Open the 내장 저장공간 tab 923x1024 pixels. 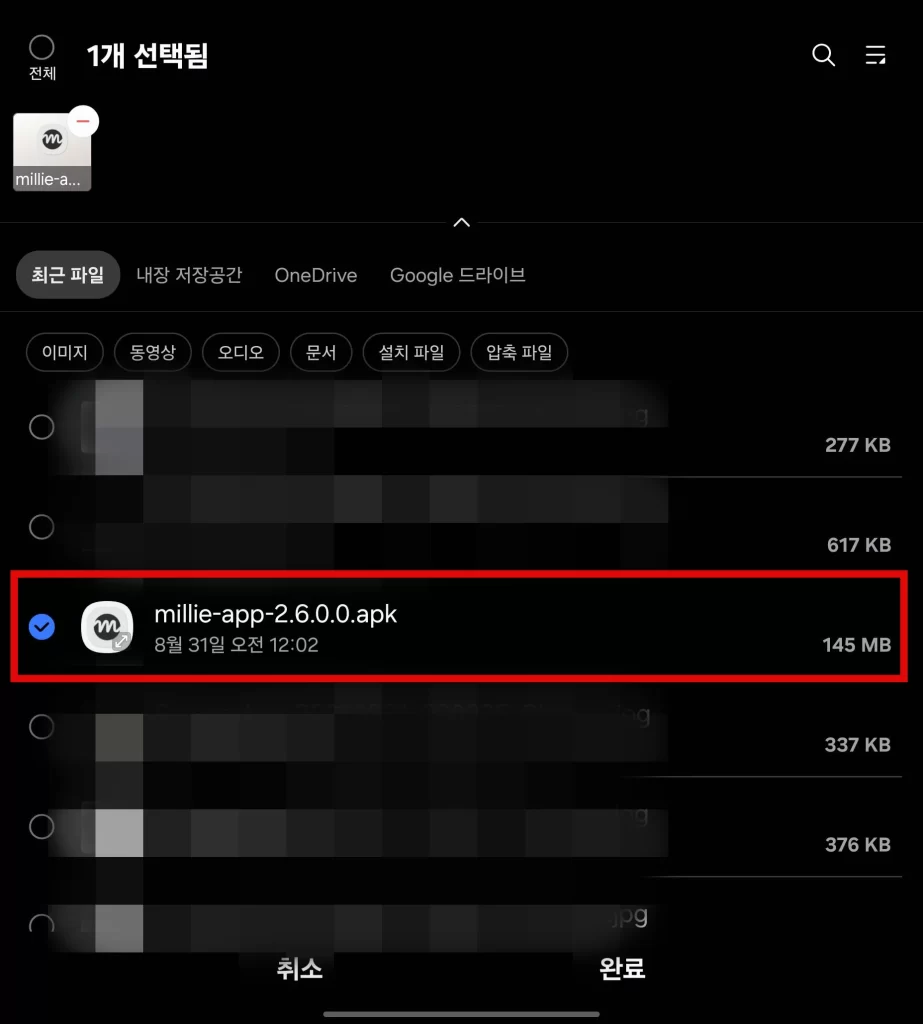pyautogui.click(x=189, y=275)
